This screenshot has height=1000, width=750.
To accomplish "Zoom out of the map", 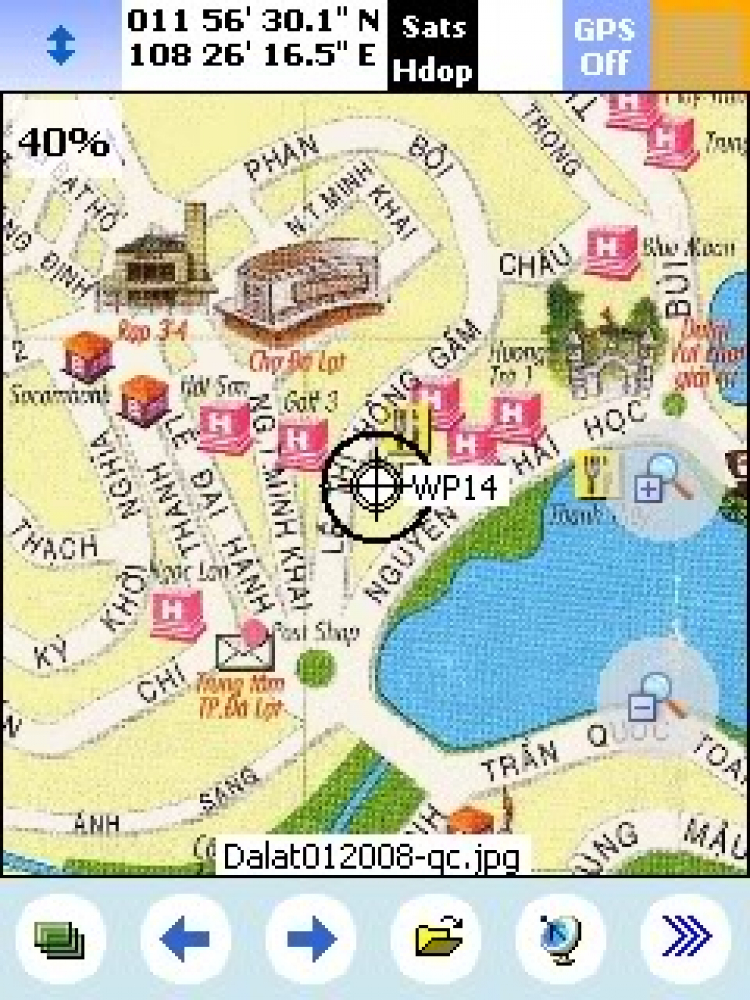I will 655,696.
